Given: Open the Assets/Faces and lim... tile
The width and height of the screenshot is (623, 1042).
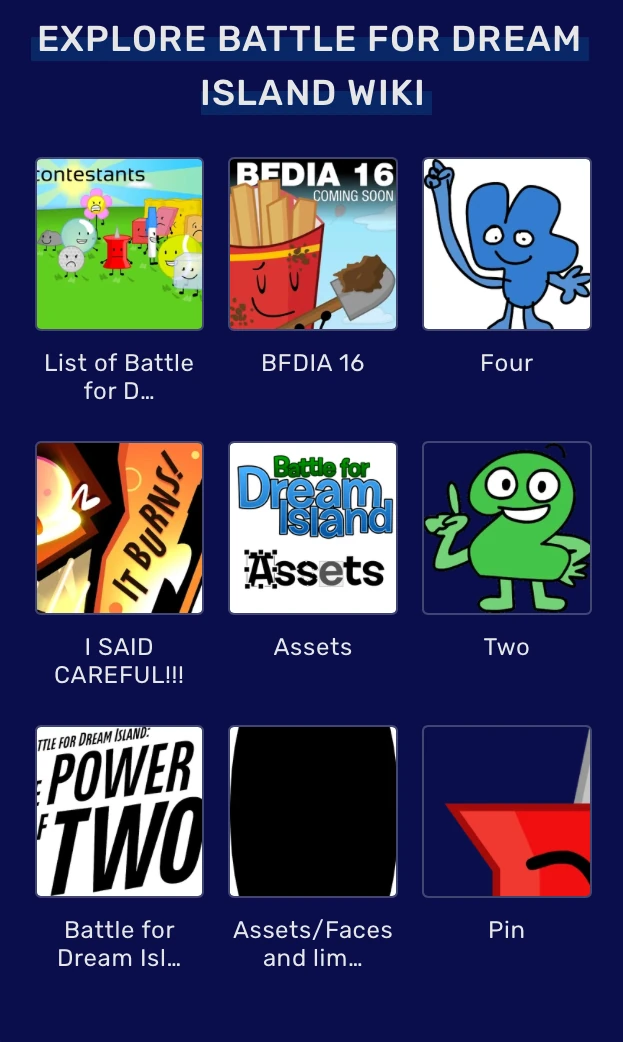Looking at the screenshot, I should tap(313, 811).
